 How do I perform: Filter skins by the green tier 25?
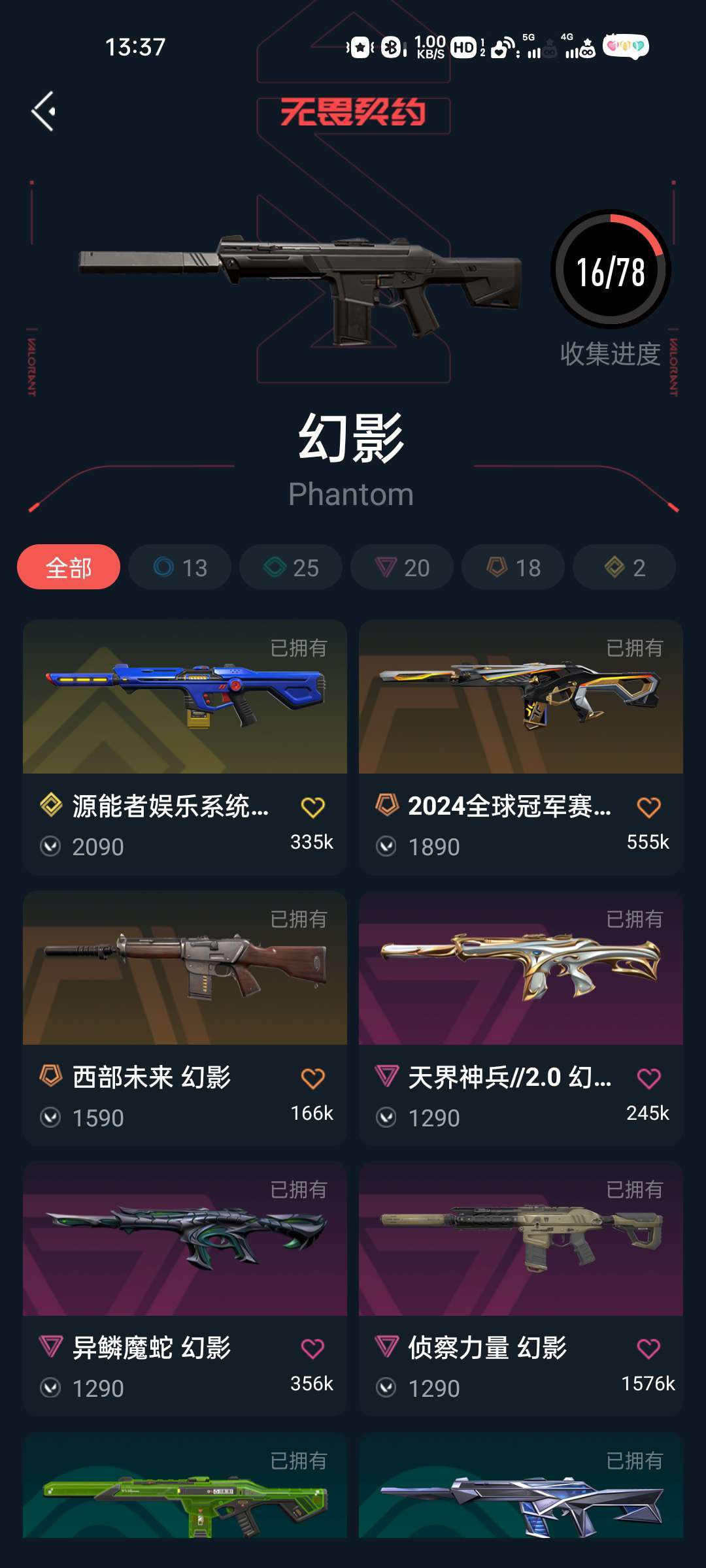pyautogui.click(x=291, y=567)
